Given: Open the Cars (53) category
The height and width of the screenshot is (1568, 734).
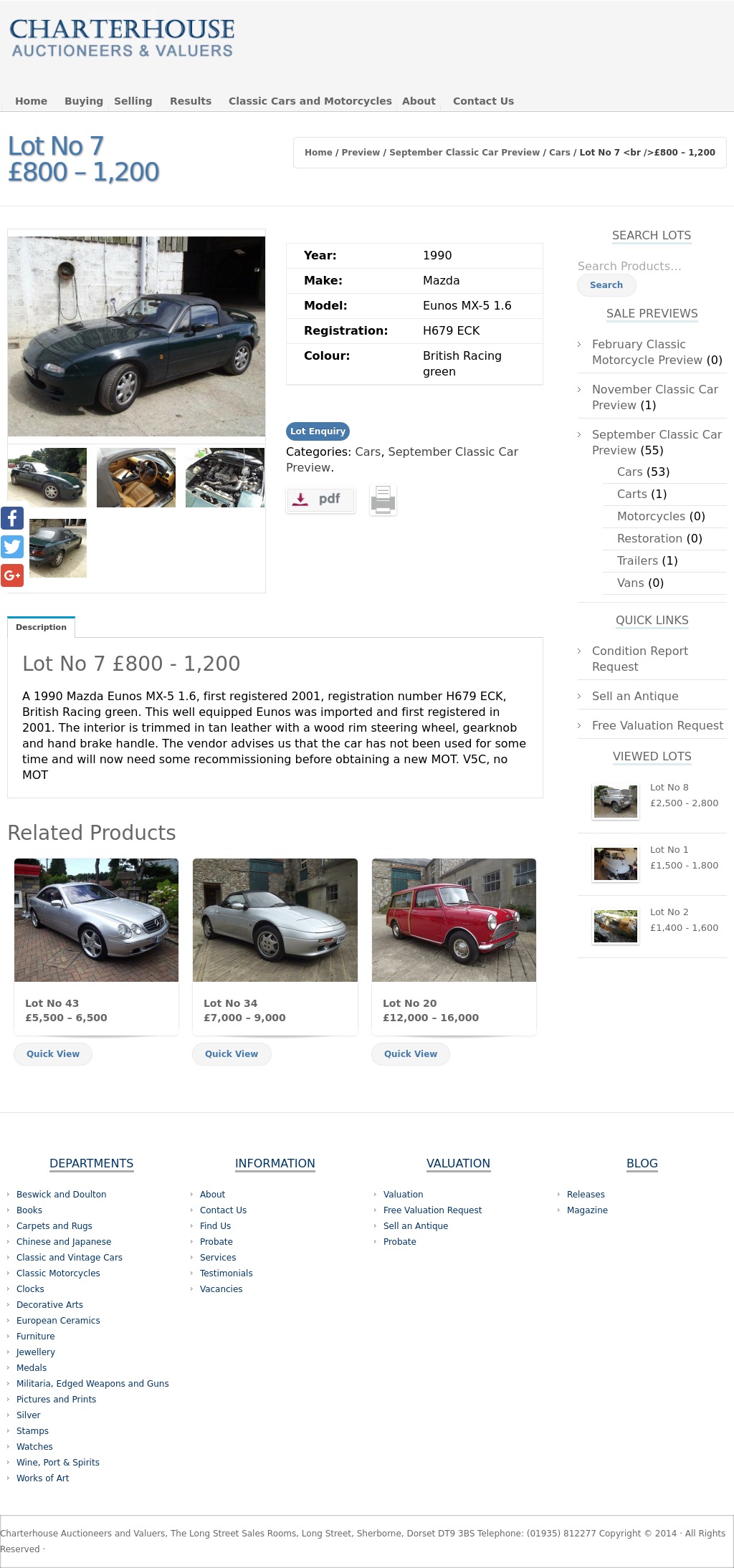Looking at the screenshot, I should (x=643, y=472).
